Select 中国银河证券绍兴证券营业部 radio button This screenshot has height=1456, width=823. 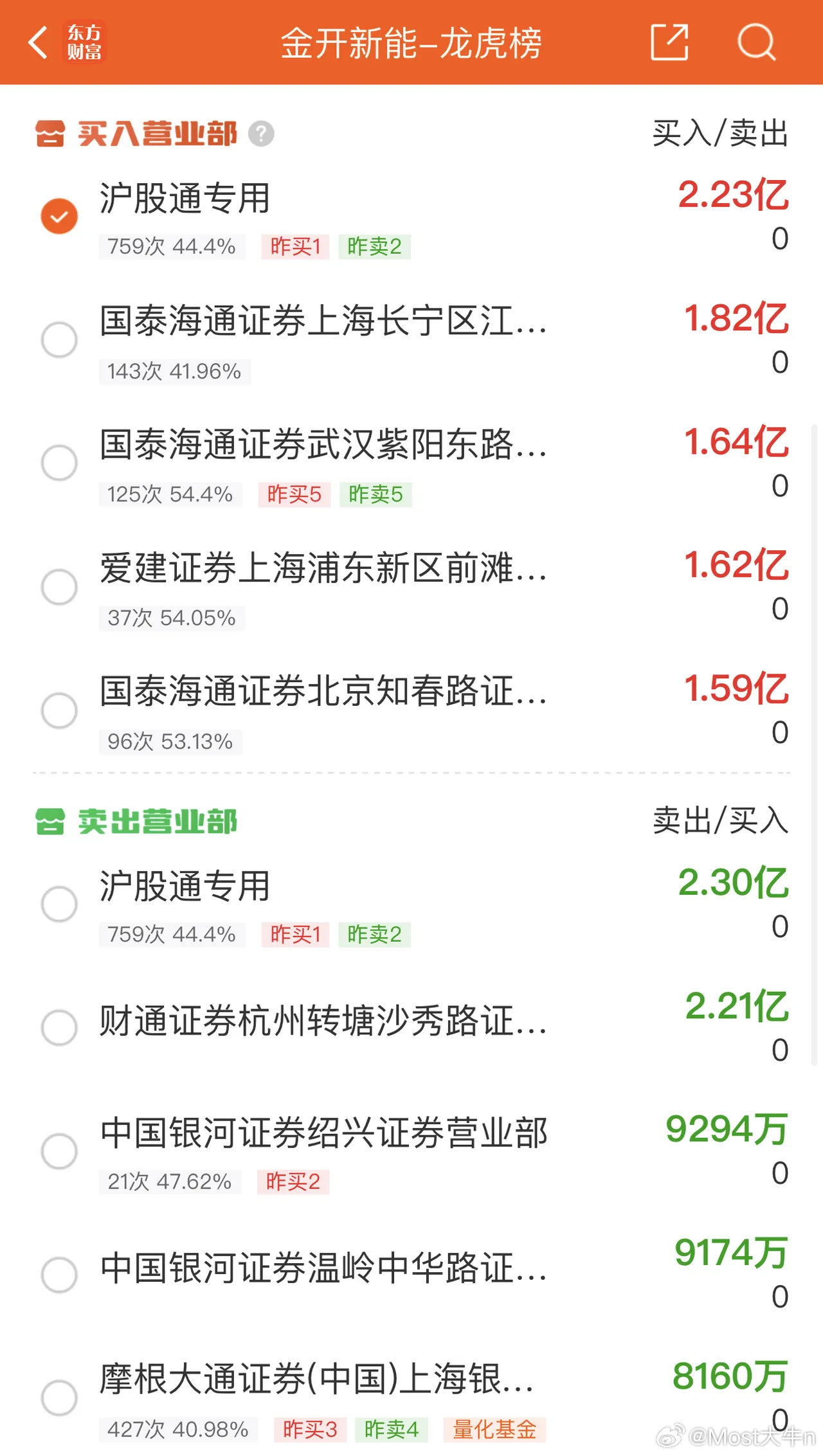click(59, 1151)
